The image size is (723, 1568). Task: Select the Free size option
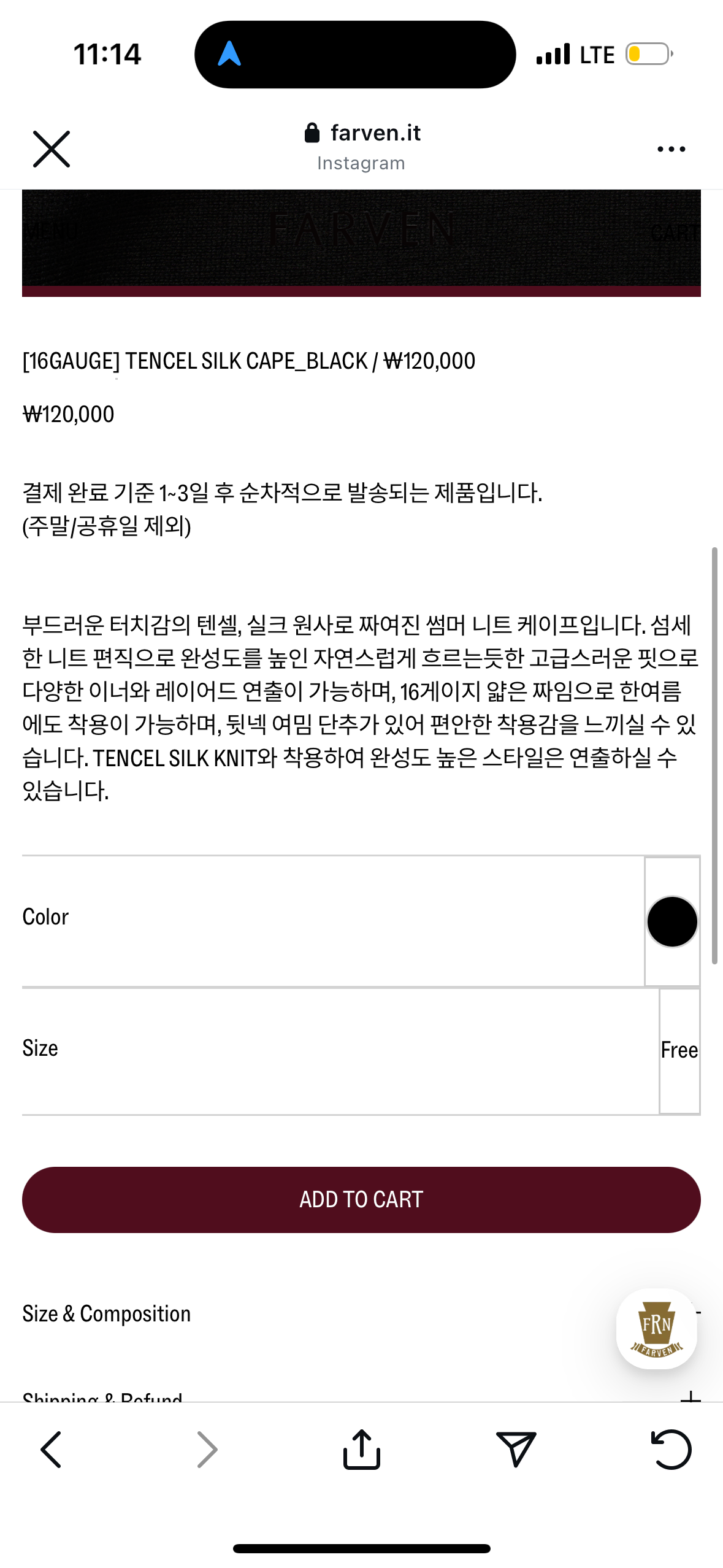click(x=679, y=1049)
